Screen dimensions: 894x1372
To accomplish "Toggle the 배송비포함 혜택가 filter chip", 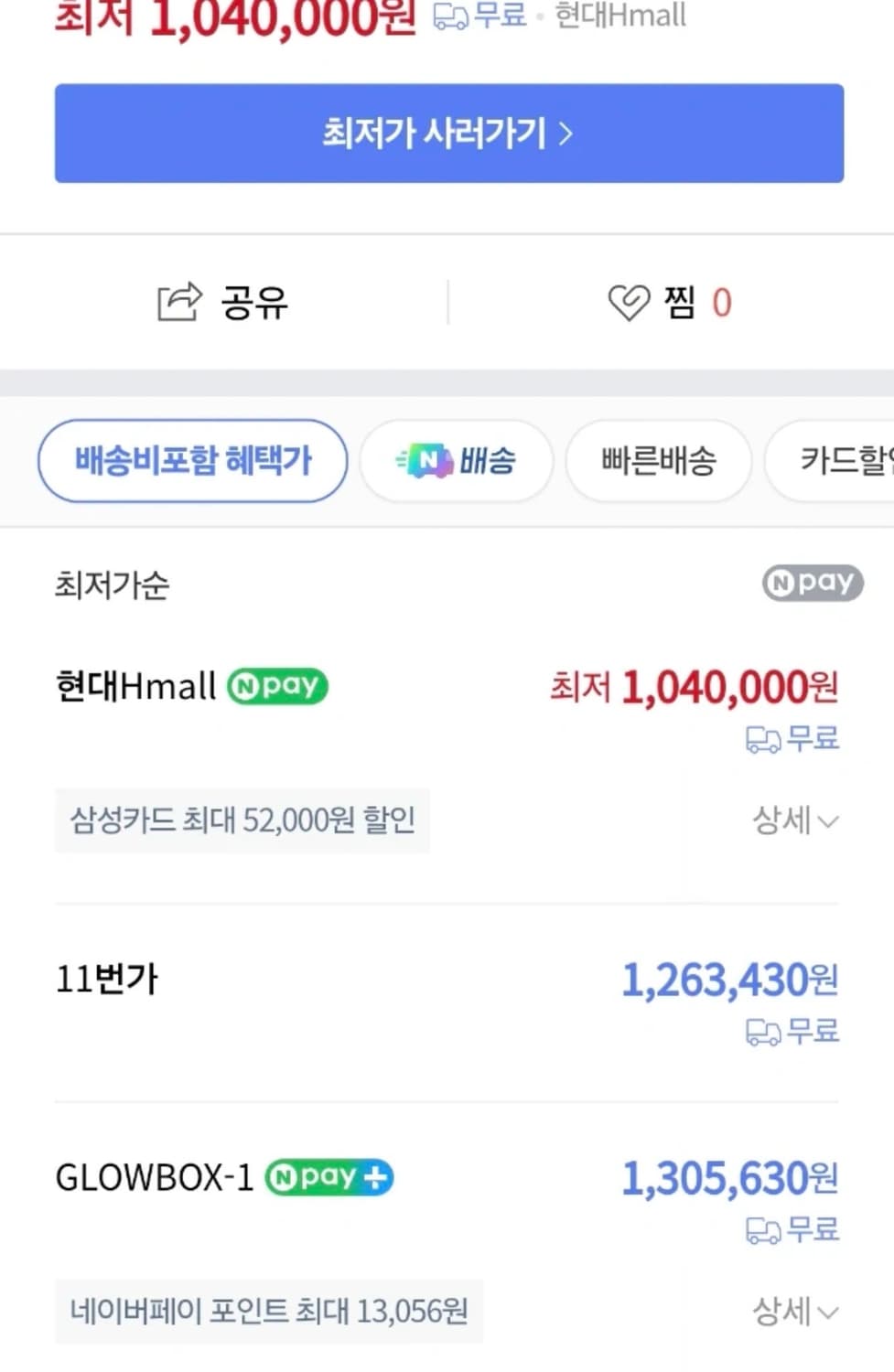I will click(x=191, y=461).
